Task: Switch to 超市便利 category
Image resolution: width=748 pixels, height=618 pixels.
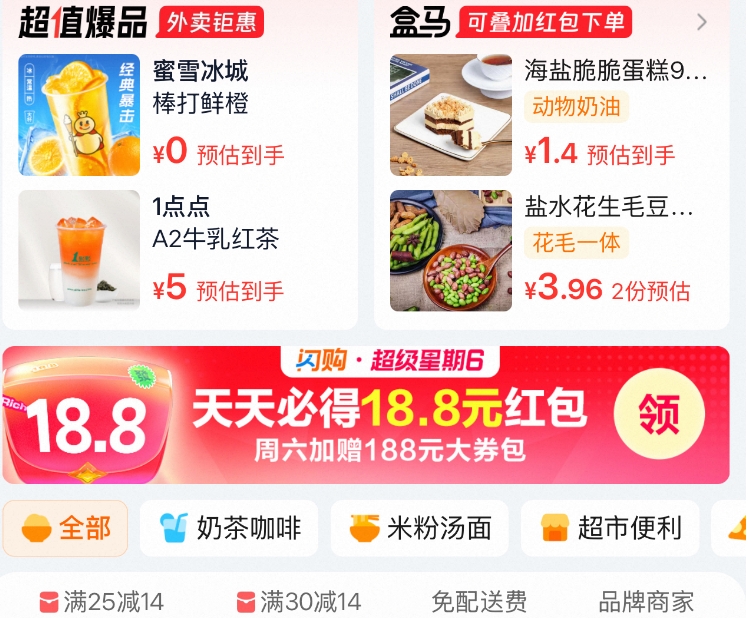Action: (610, 528)
